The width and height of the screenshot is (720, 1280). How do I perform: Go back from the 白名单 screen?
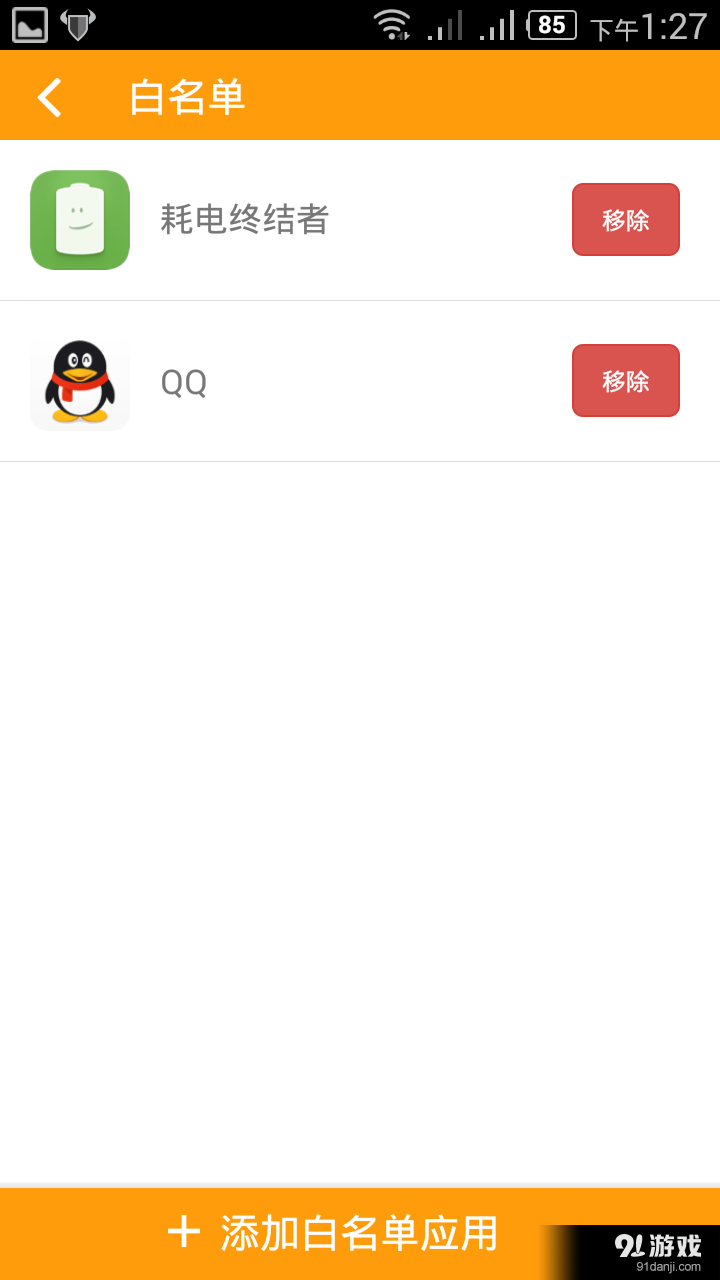pos(50,97)
